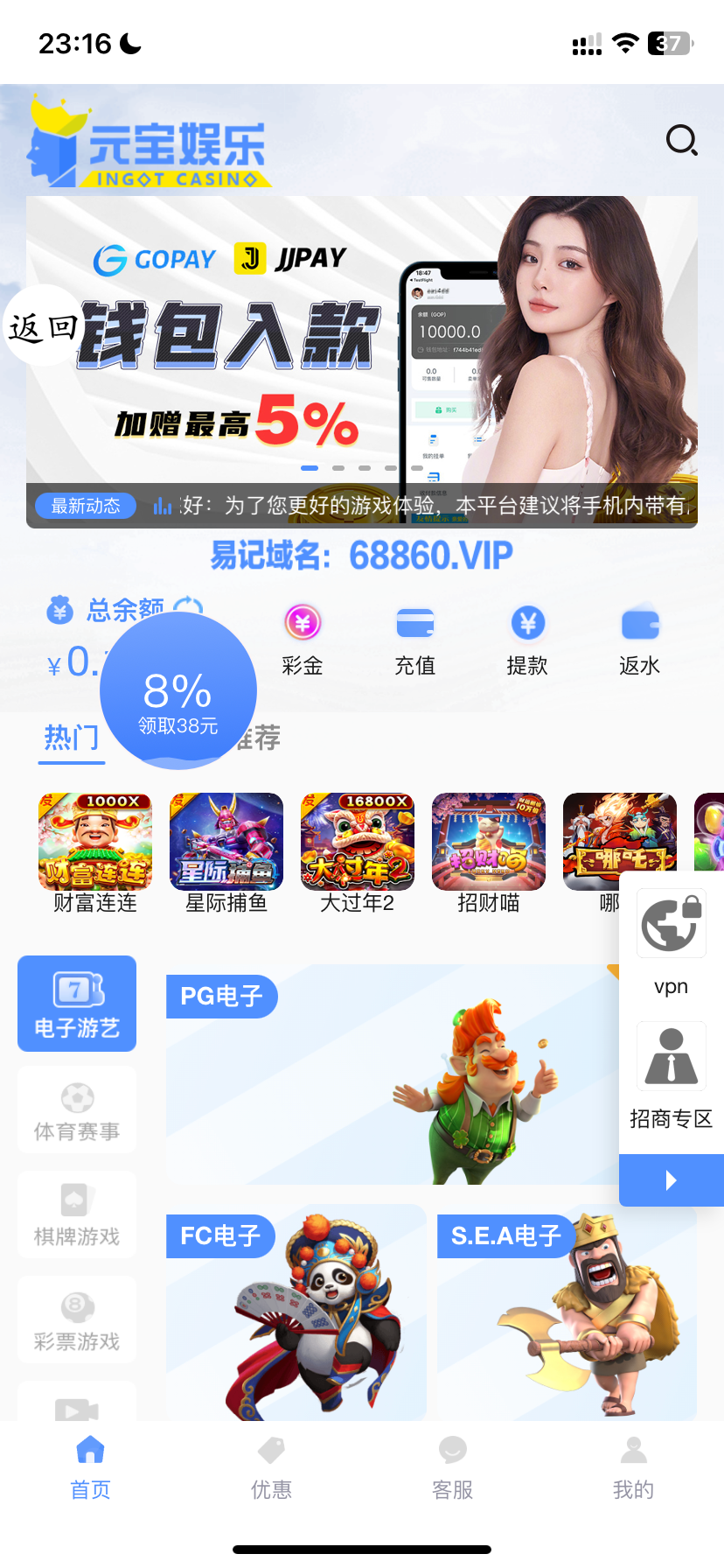
Task: Tap the vpn icon in the side panel
Action: (x=671, y=923)
